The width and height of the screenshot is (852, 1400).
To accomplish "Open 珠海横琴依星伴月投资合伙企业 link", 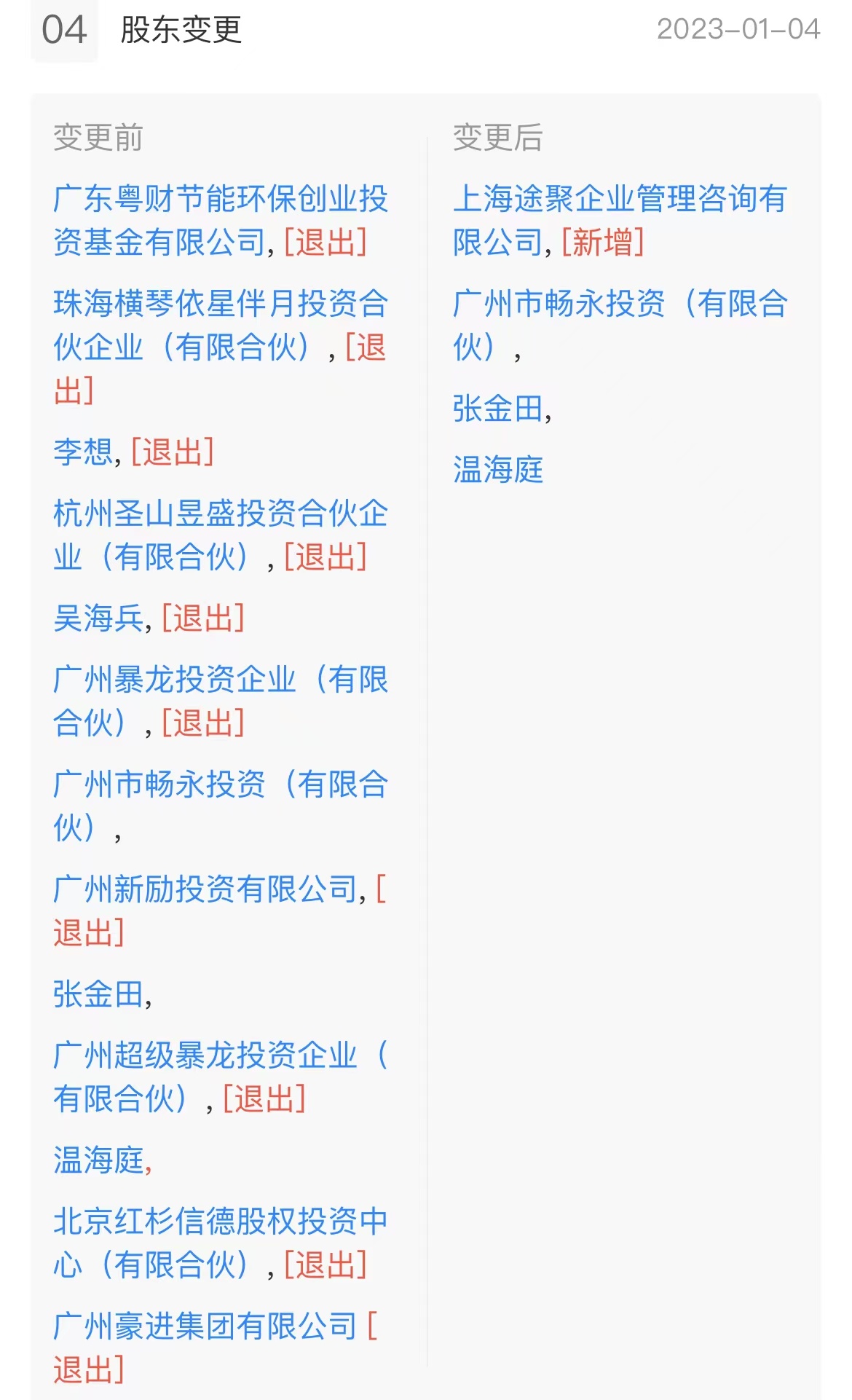I will (x=221, y=326).
